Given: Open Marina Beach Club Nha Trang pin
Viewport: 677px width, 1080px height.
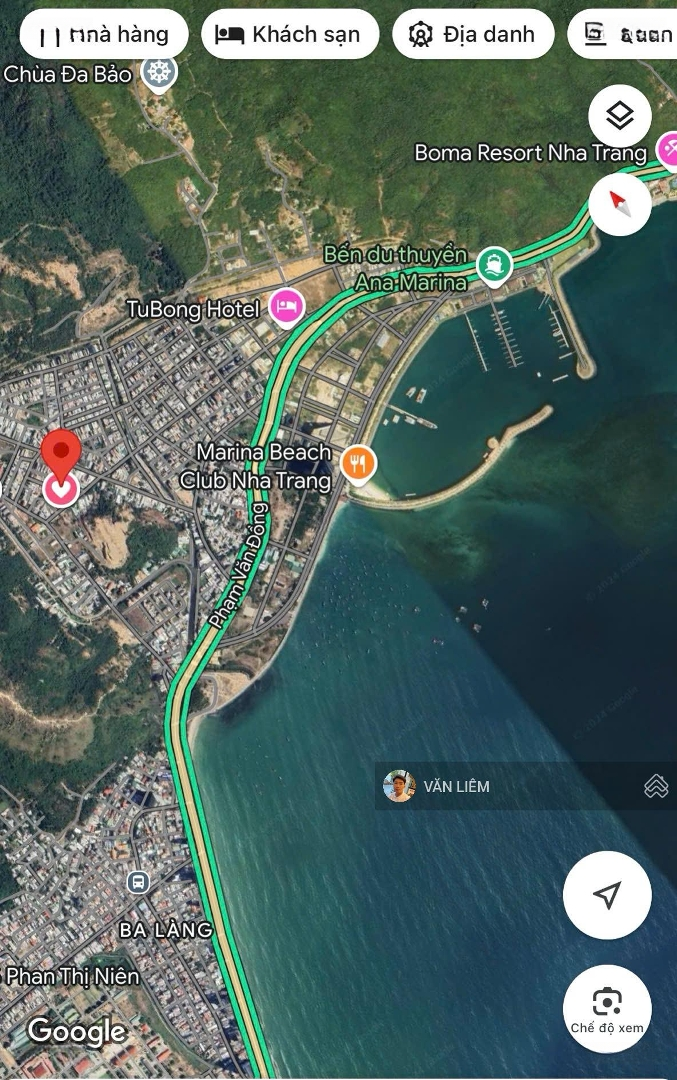Looking at the screenshot, I should tap(358, 463).
